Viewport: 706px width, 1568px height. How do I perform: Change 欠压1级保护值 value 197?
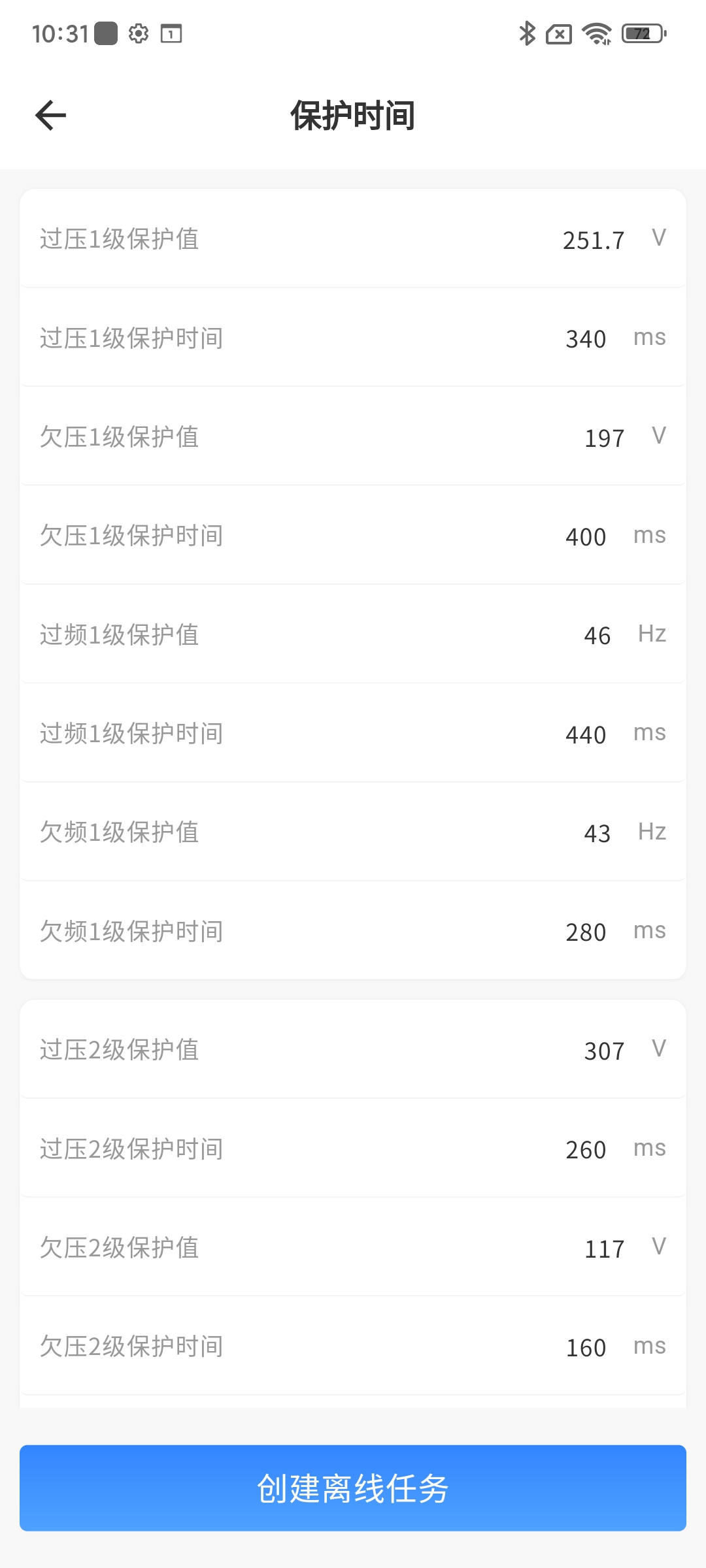click(604, 438)
